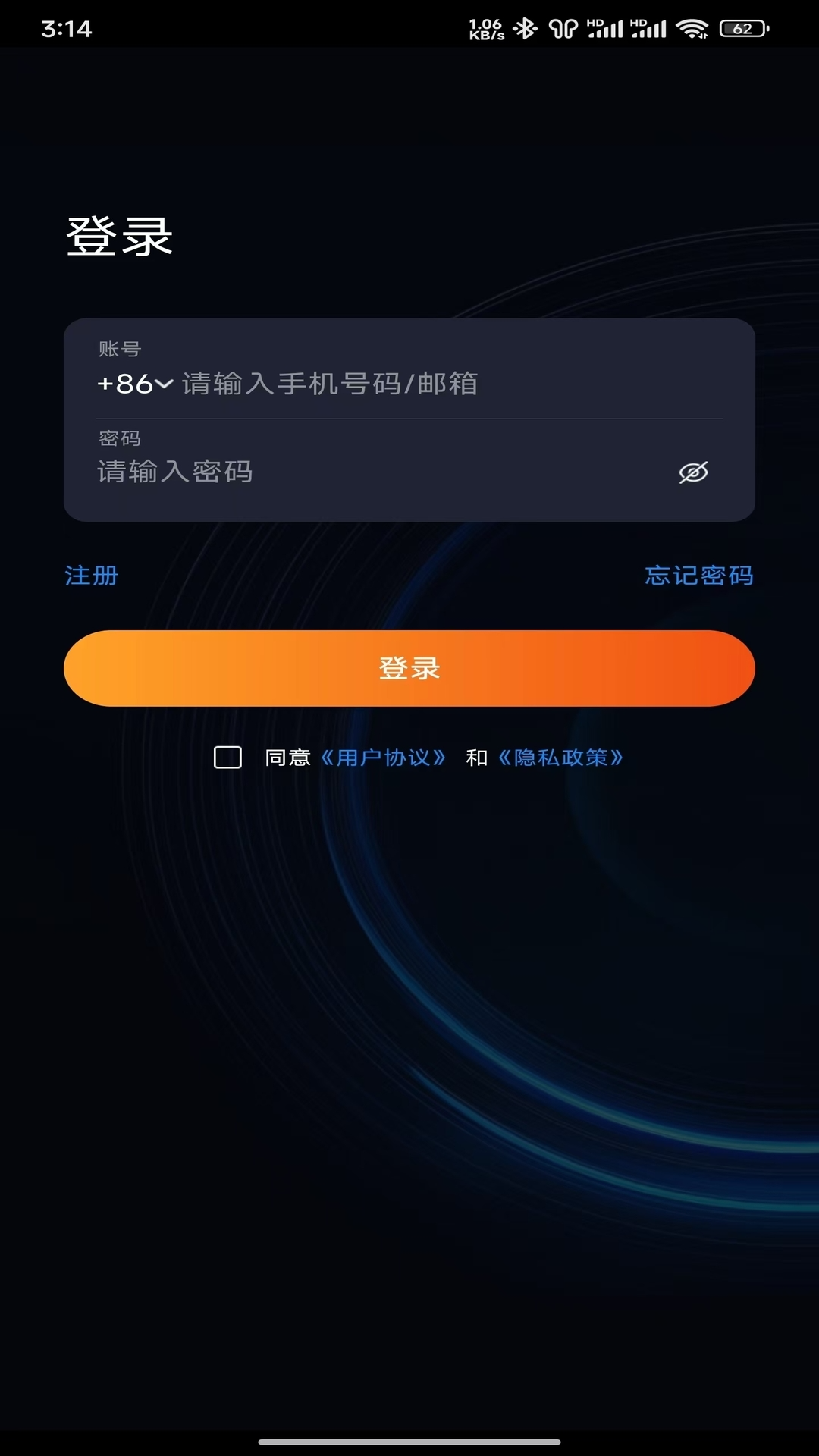Open the 《隐私政策》 privacy policy

[559, 758]
